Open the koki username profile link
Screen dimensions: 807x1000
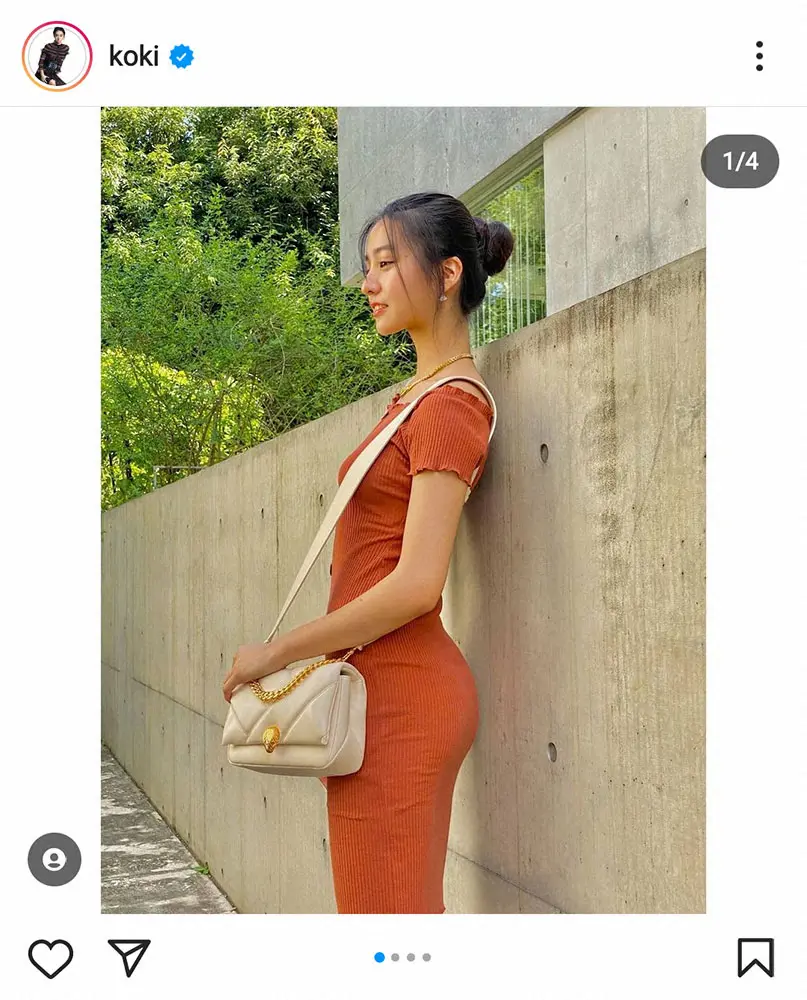click(x=134, y=56)
